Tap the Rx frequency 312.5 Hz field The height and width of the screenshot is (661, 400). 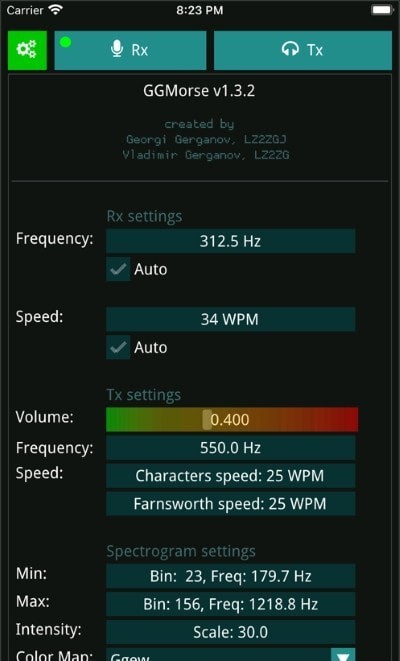tap(231, 241)
